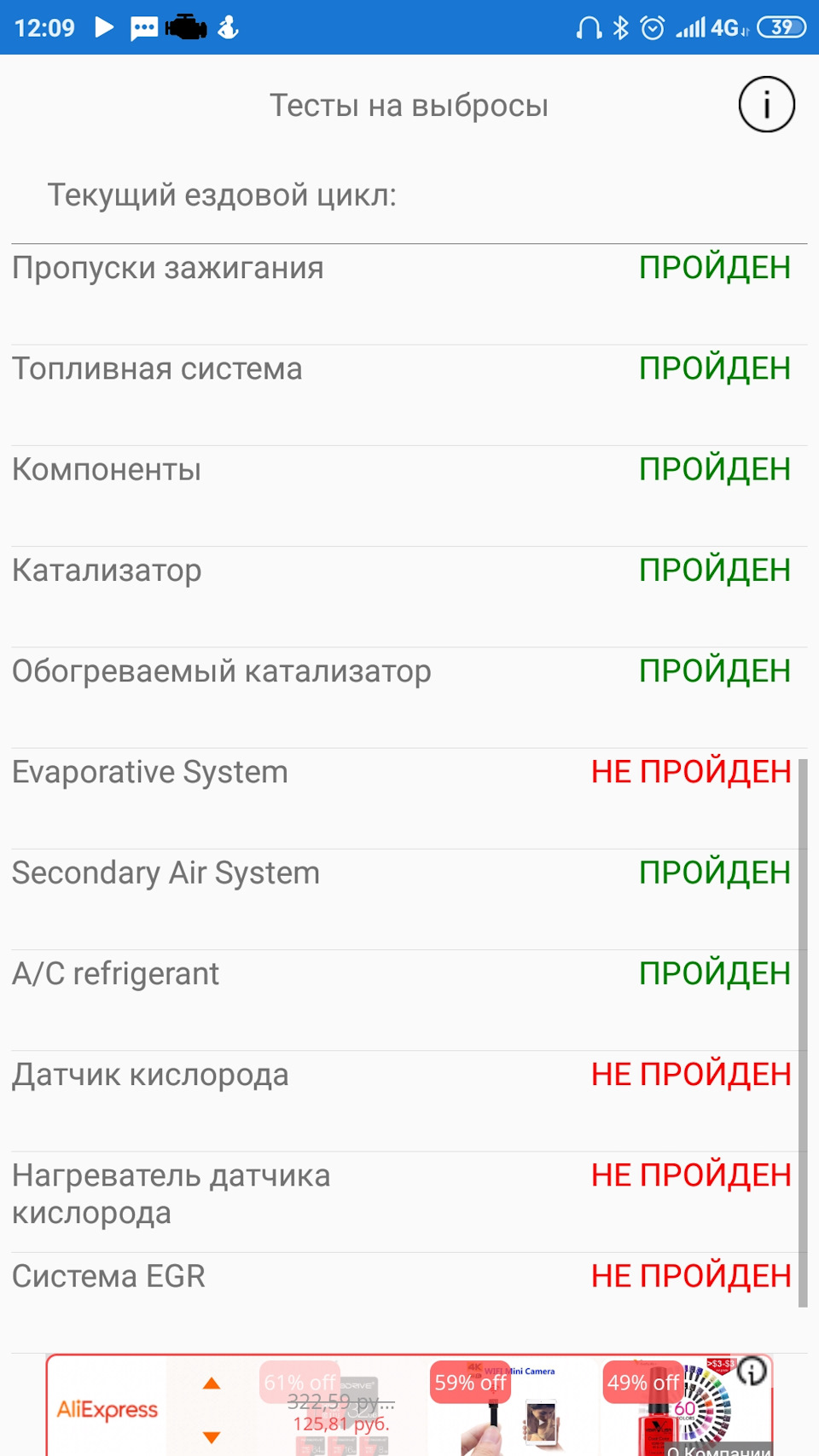Tap the up arrow in the ad banner
The height and width of the screenshot is (1456, 819).
(212, 1383)
